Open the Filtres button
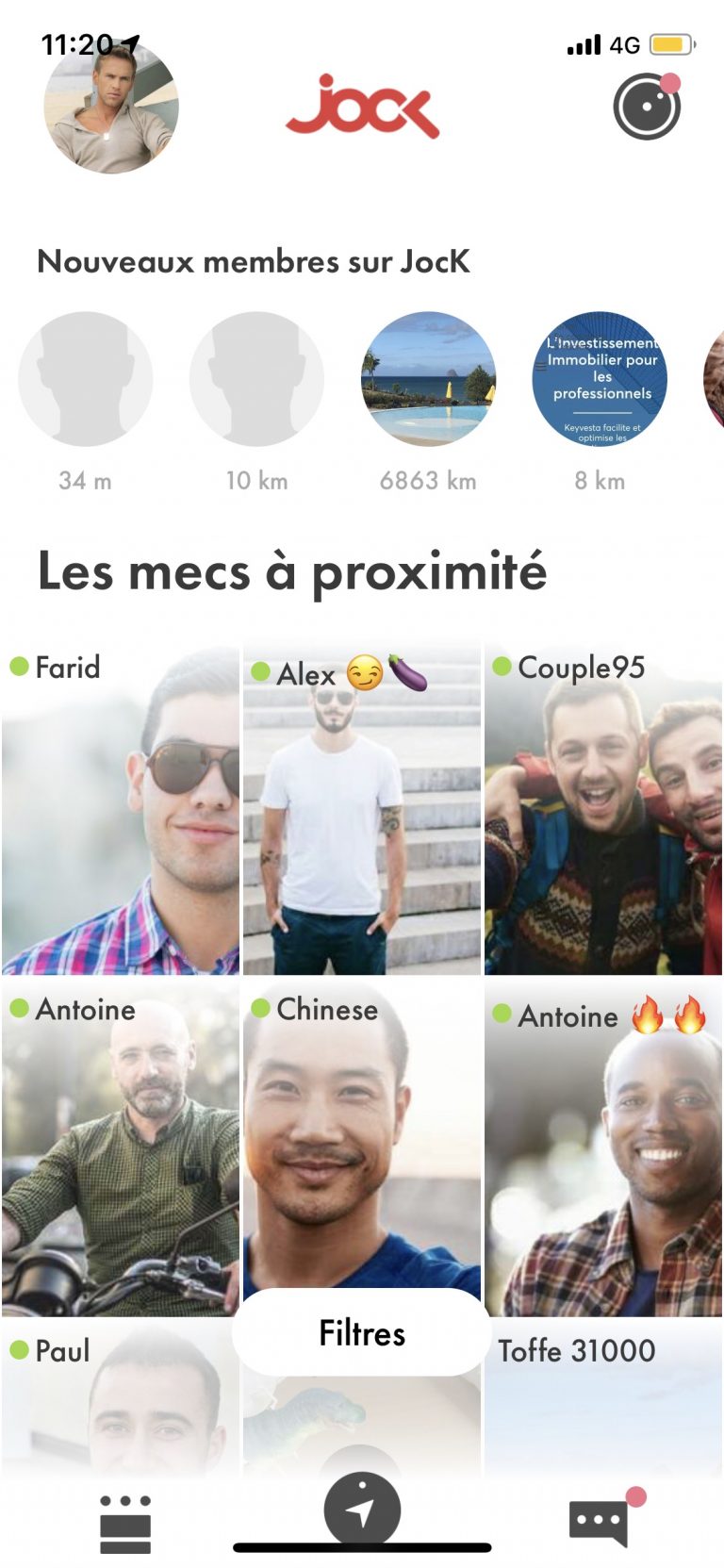This screenshot has width=724, height=1568. tap(362, 1332)
